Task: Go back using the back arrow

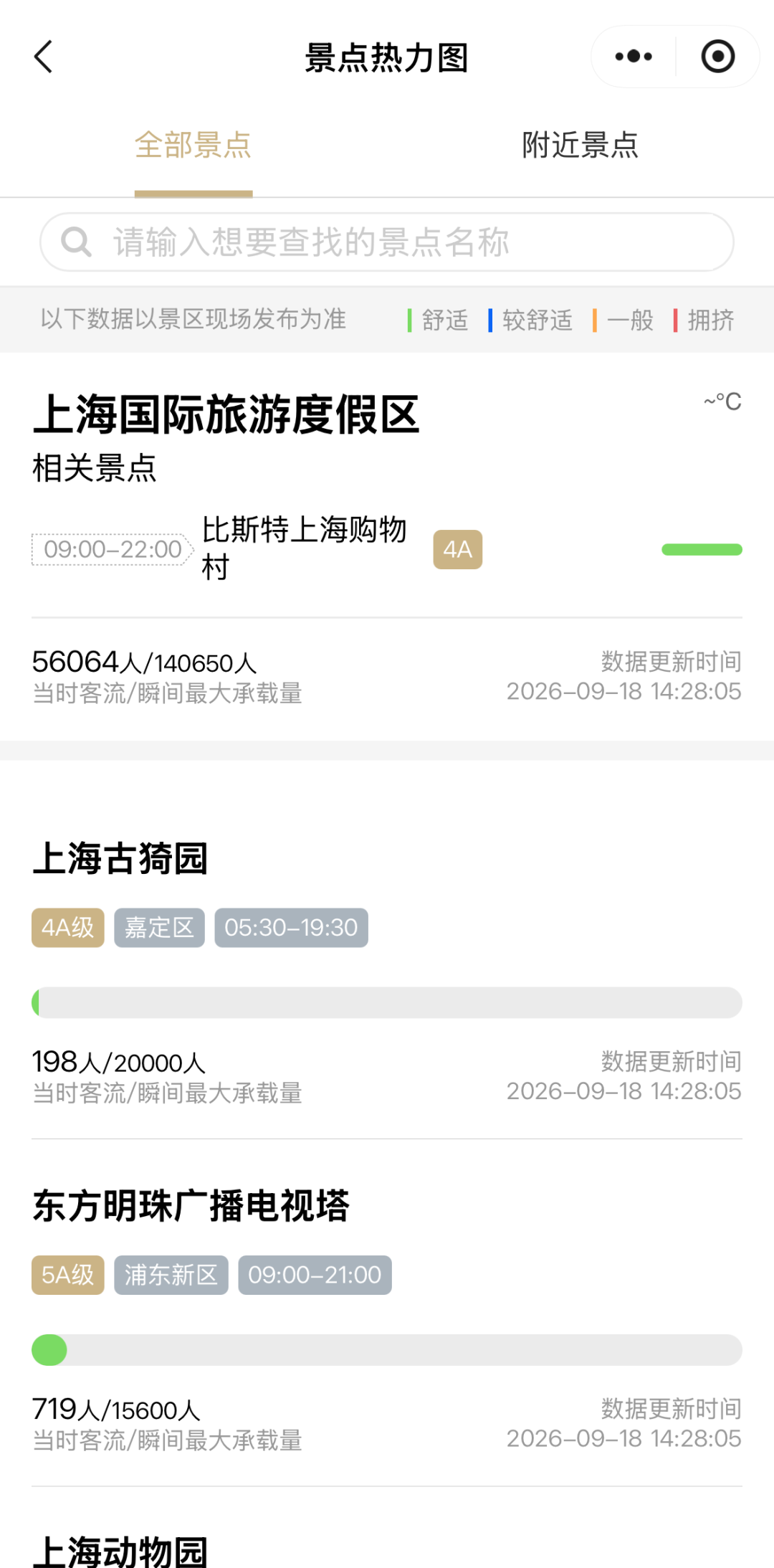Action: pos(44,57)
